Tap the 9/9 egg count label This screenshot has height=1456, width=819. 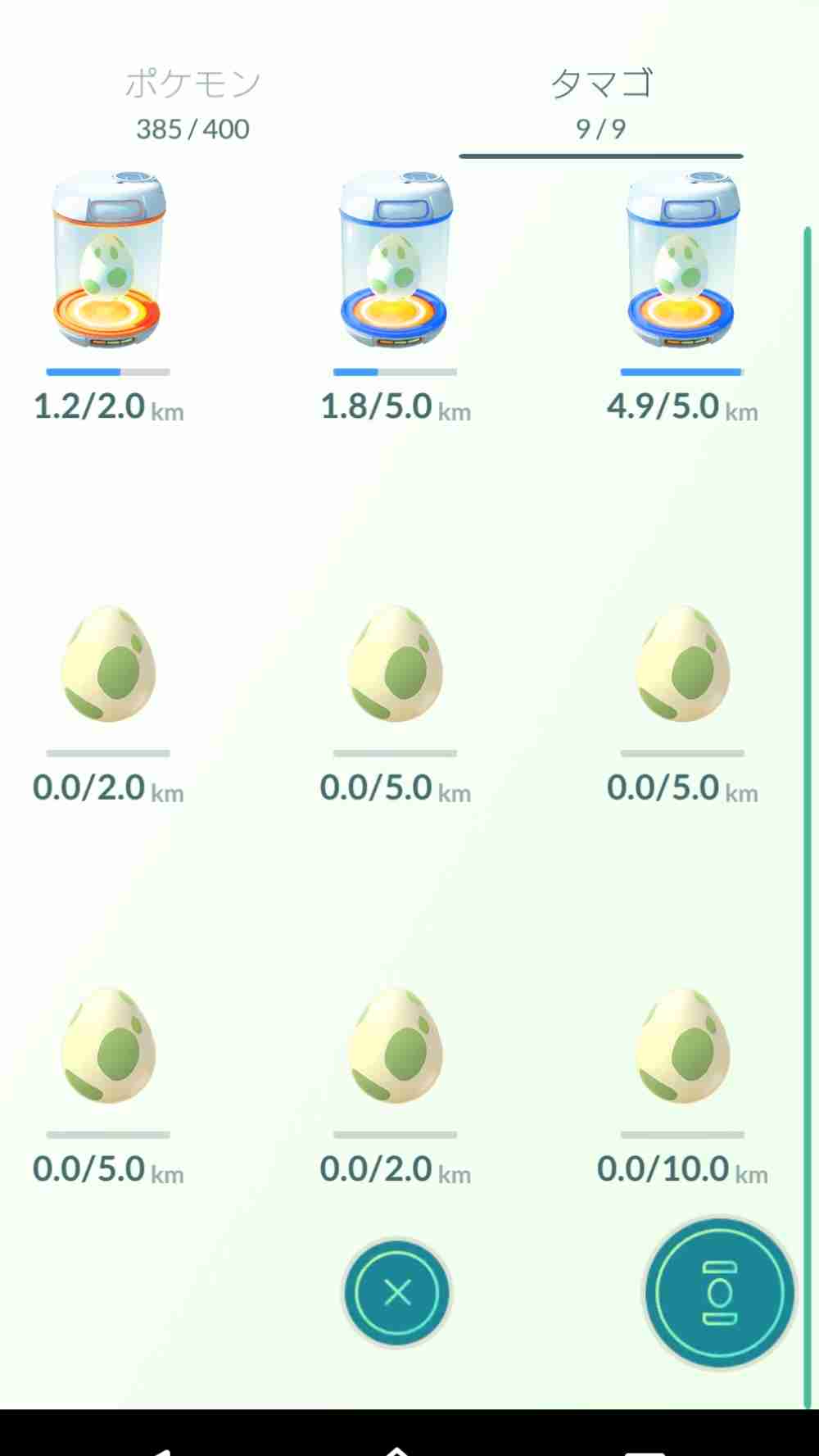[602, 129]
